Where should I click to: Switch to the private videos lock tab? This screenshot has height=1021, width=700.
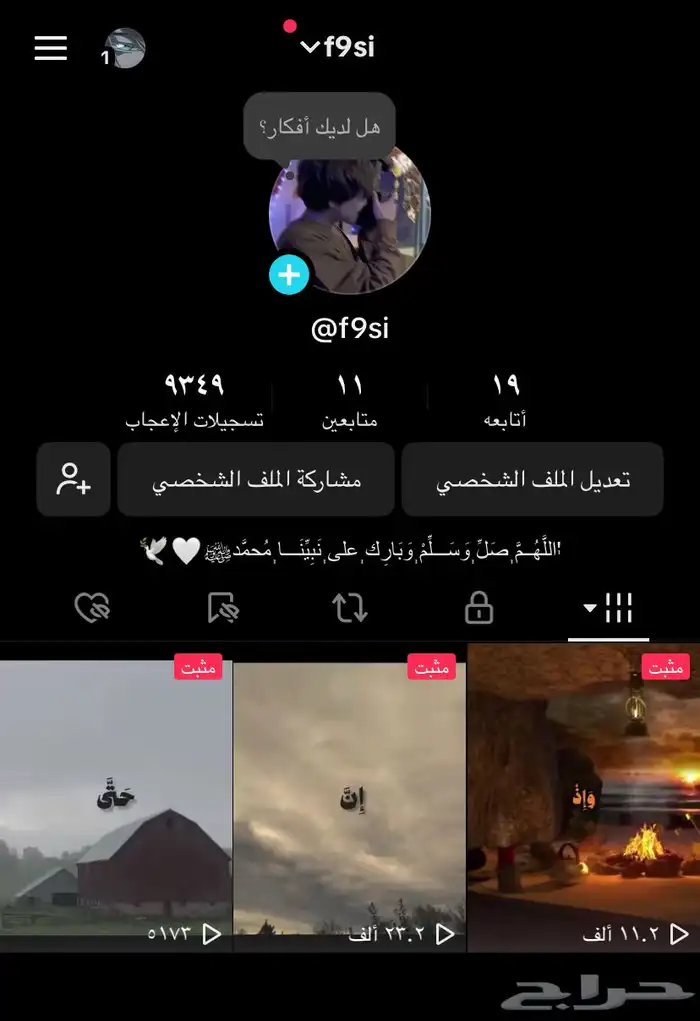(479, 607)
